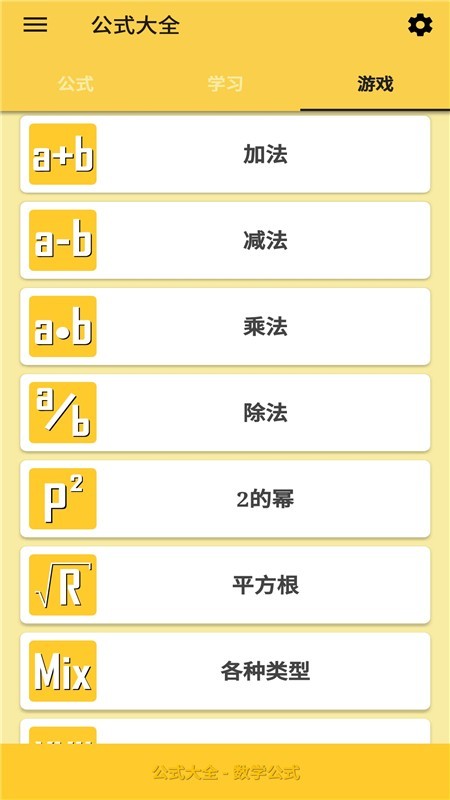Play the 乘法 game
This screenshot has height=800, width=450.
(225, 327)
